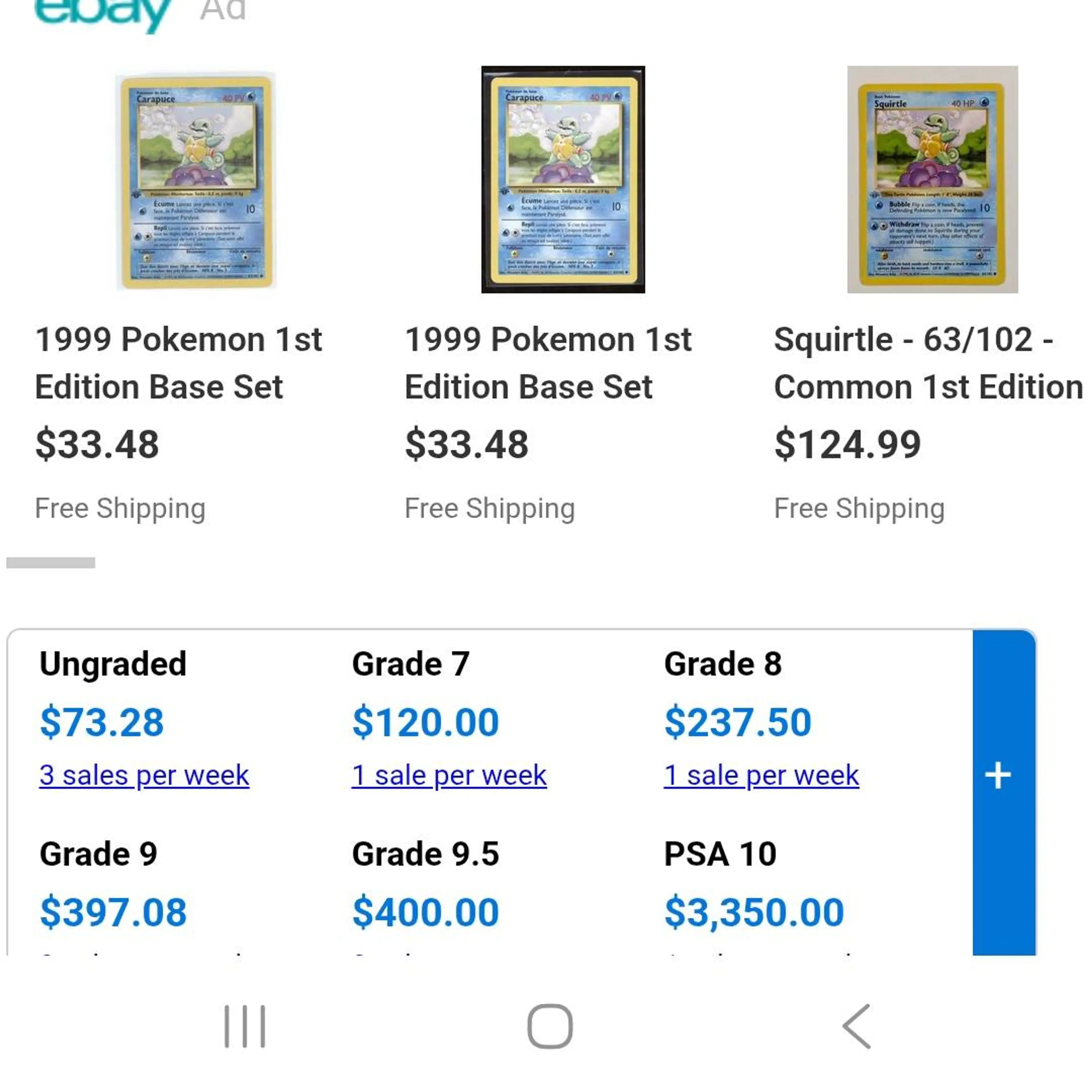Open Grade 7's 1 sale per week link
This screenshot has width=1092, height=1092.
[x=449, y=775]
